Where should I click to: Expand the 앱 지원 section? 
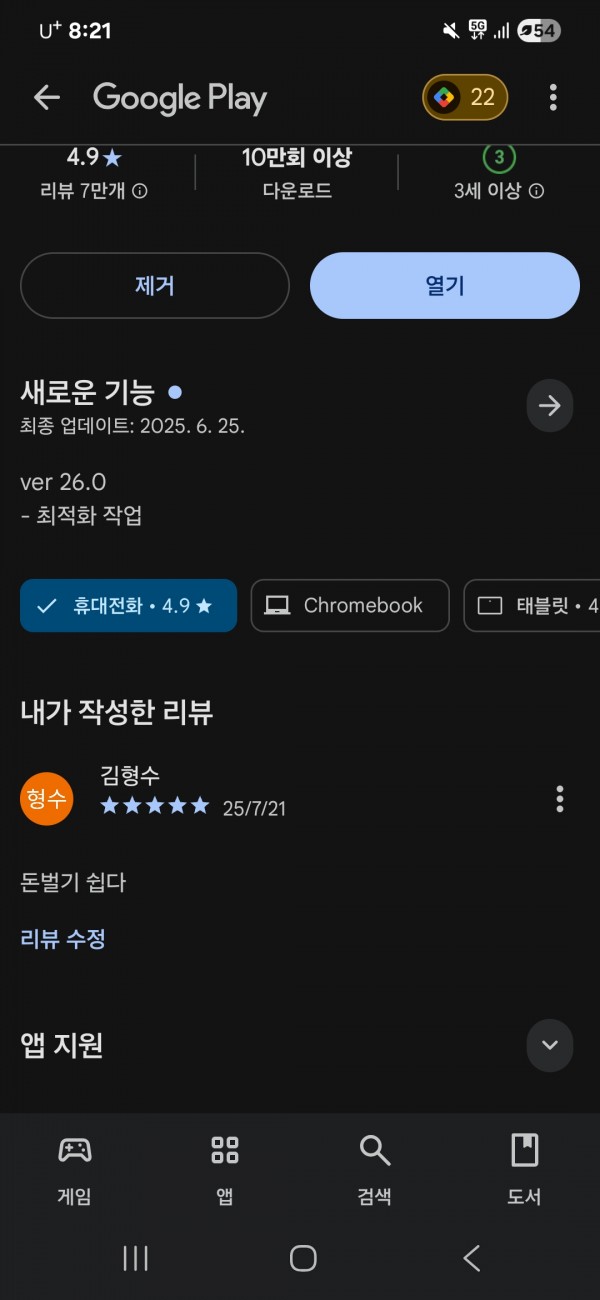(550, 1045)
